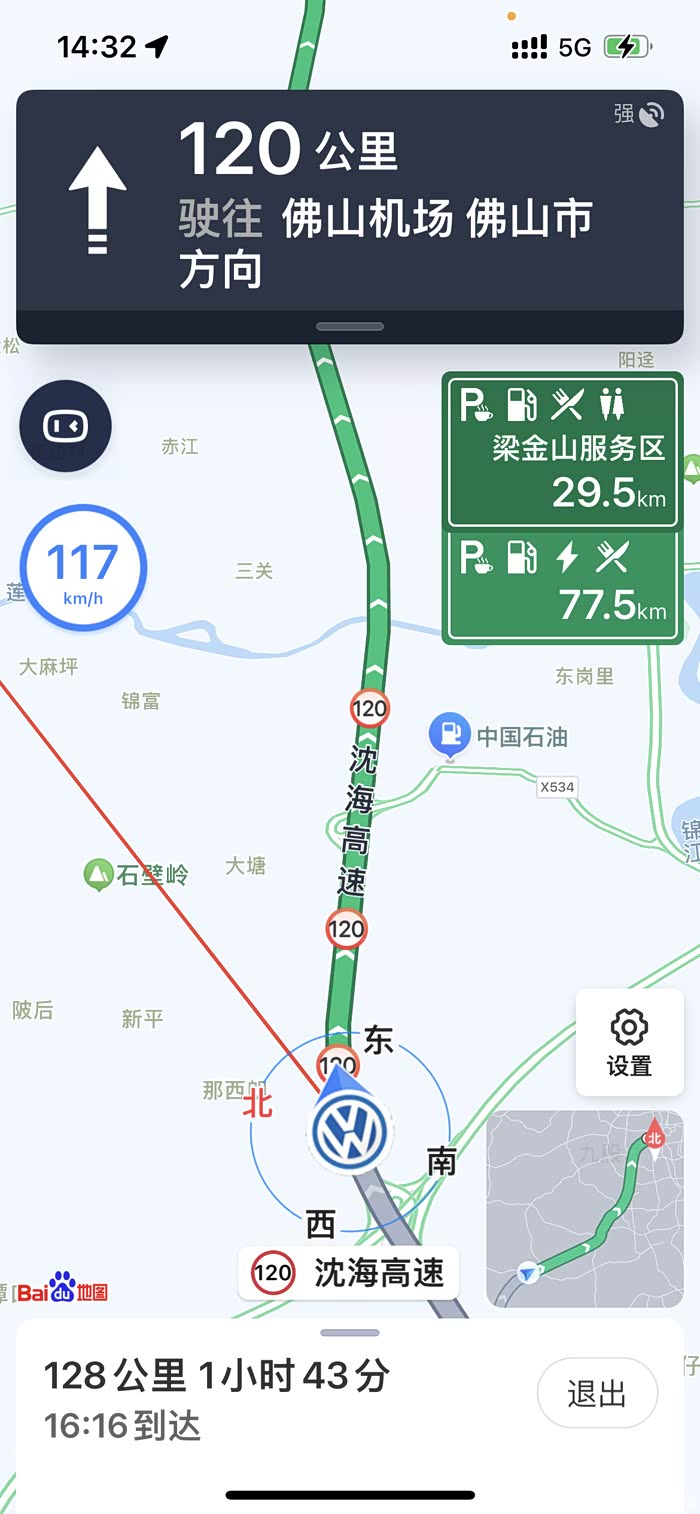
Task: Open the 梁金山服务区 service area card
Action: tap(563, 451)
